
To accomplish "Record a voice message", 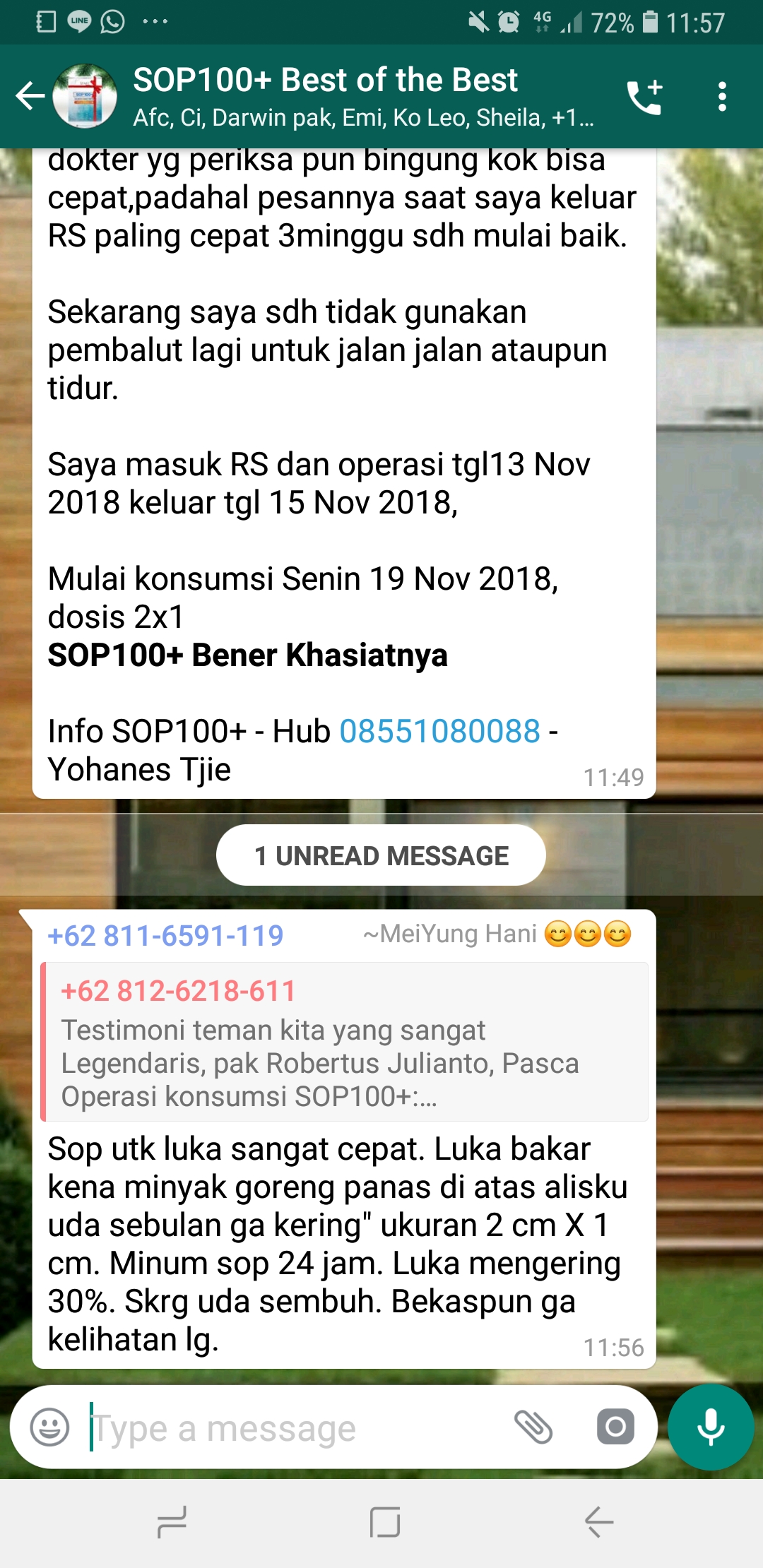I will (711, 1427).
